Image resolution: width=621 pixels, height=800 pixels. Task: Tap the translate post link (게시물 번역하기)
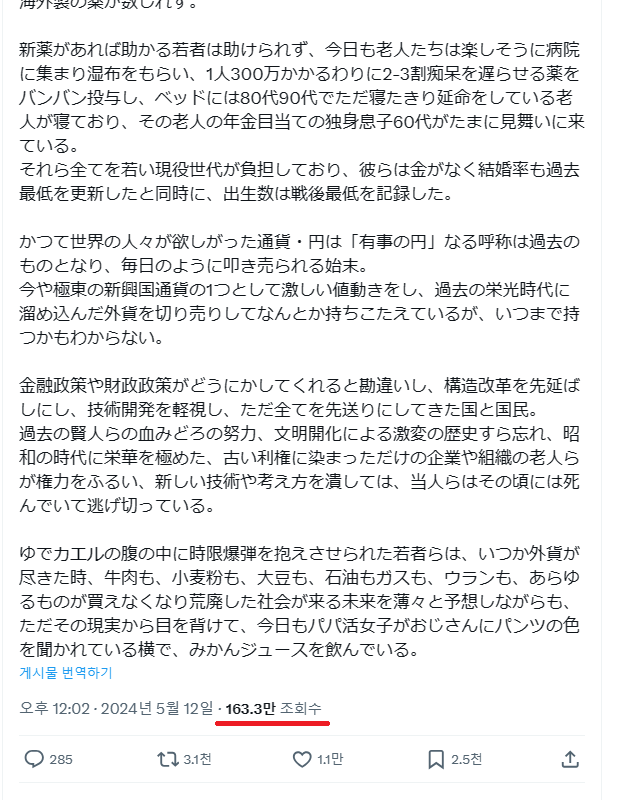(65, 672)
